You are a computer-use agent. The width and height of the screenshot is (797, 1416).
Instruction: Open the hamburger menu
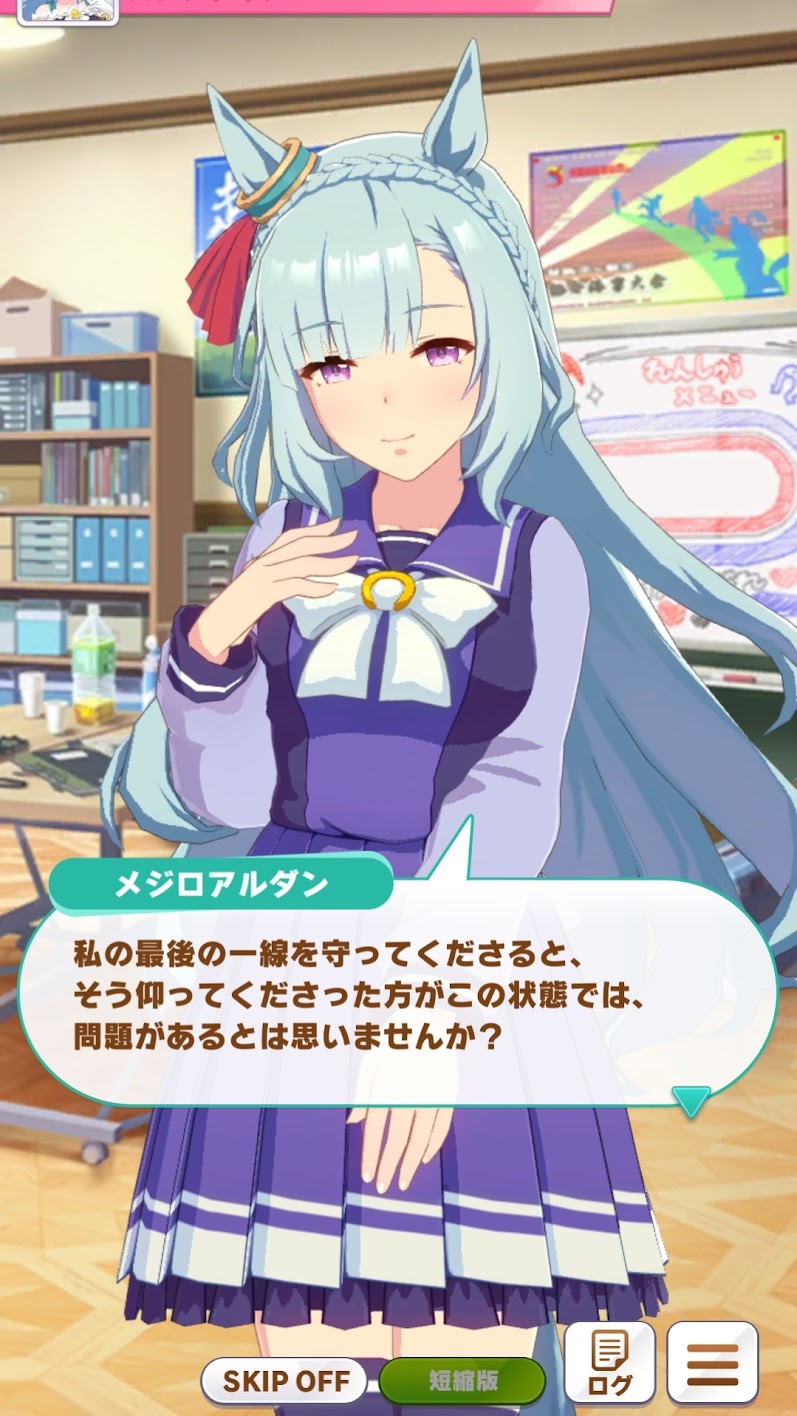click(x=712, y=1362)
